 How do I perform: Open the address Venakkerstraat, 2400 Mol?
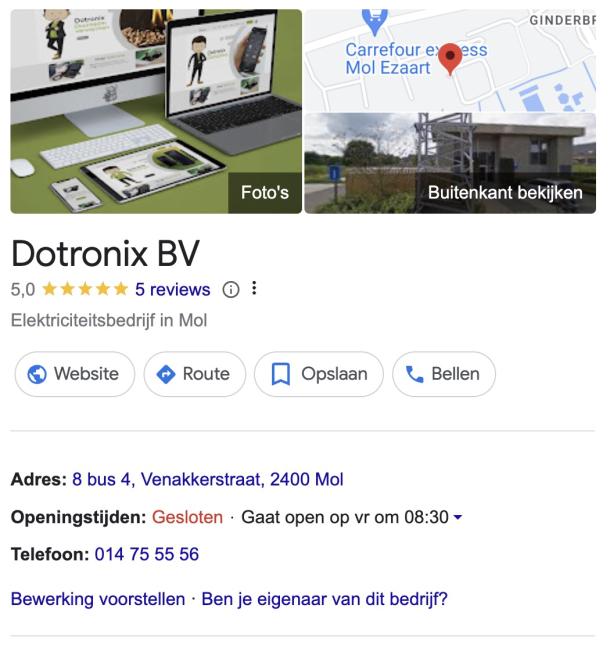coord(207,480)
